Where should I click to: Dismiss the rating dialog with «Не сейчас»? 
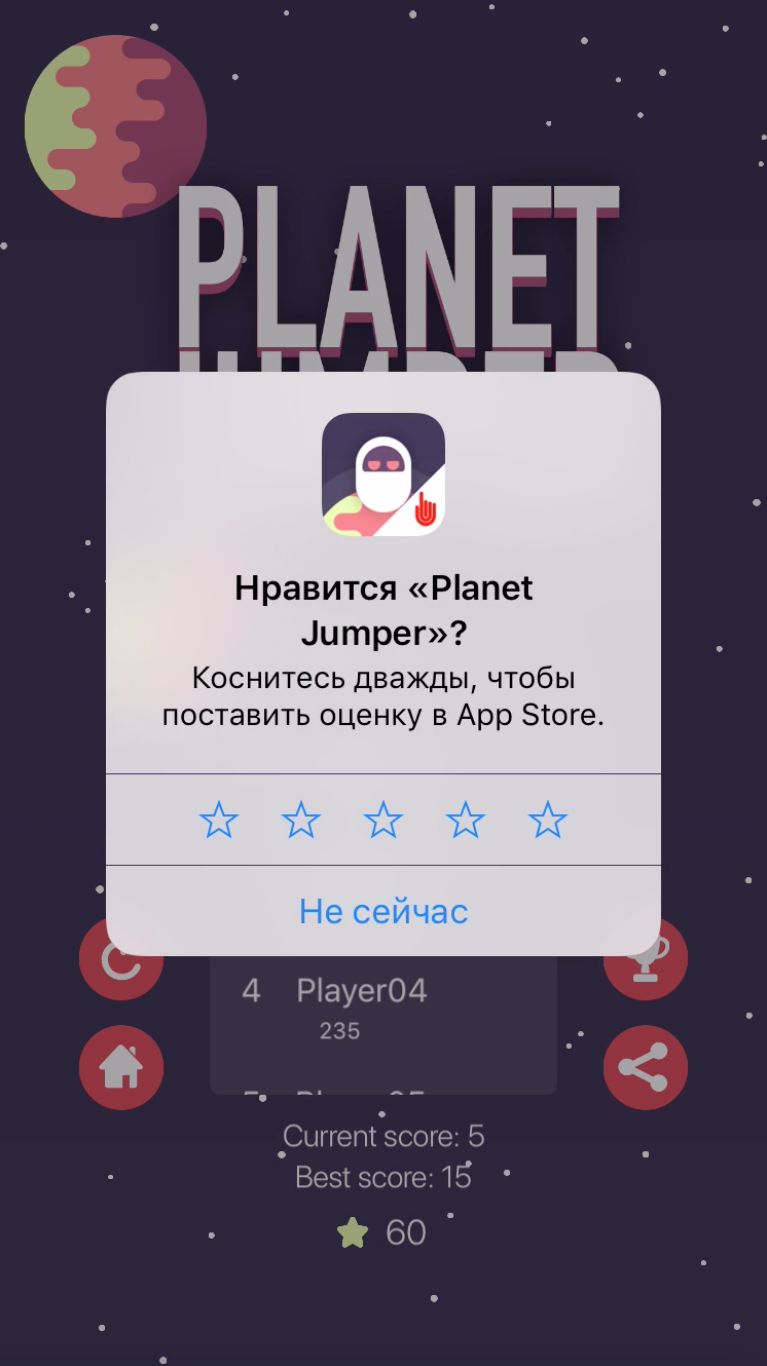pos(383,911)
